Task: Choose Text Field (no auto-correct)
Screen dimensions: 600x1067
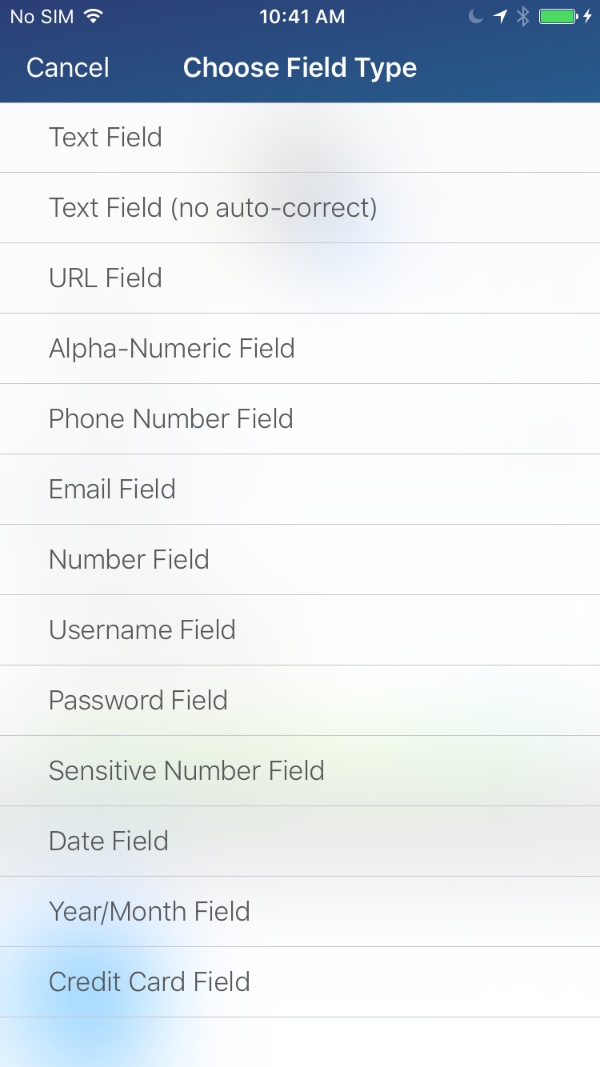Action: (x=300, y=208)
